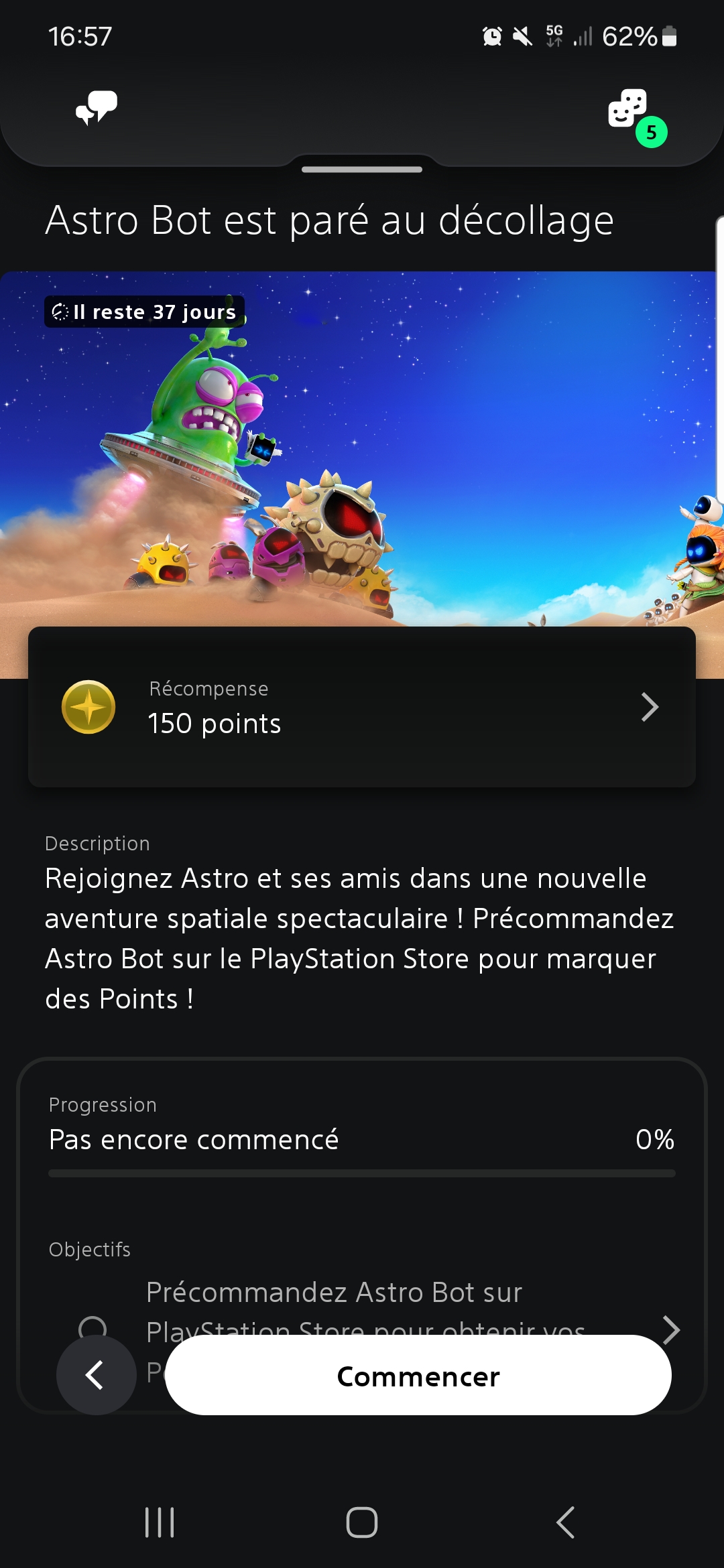Tap the back arrow at bottom left

[95, 1376]
